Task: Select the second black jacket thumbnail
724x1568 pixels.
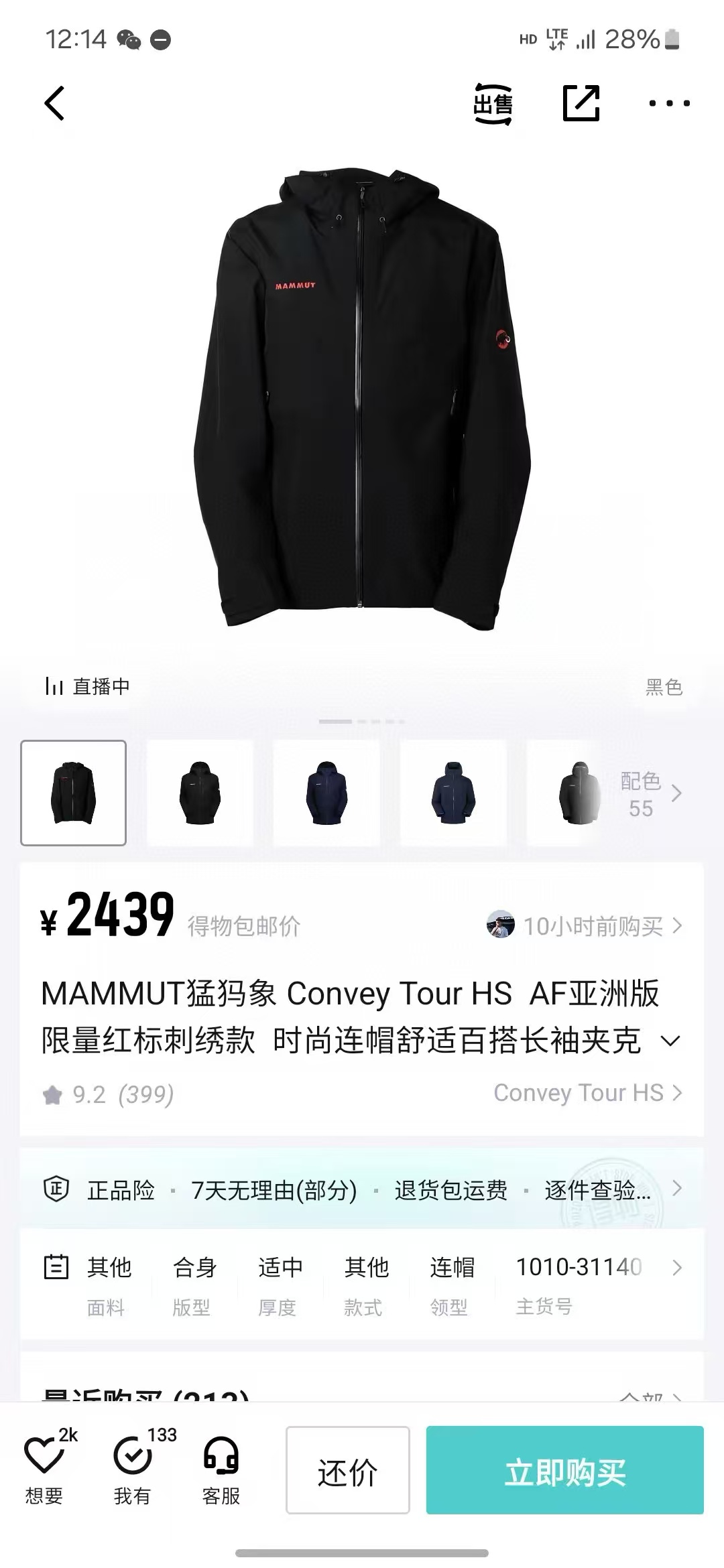Action: (x=200, y=793)
